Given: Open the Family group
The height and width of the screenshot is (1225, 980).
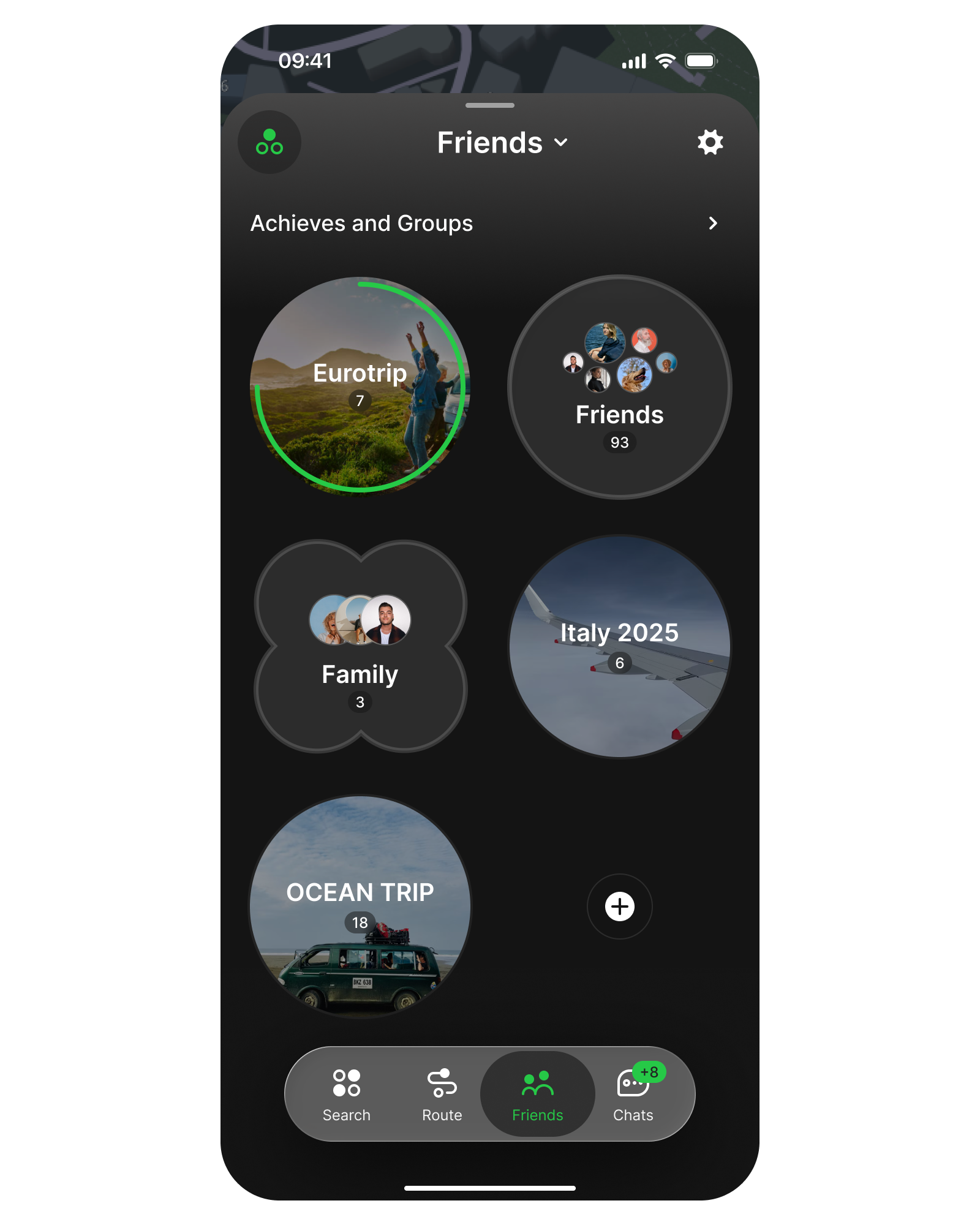Looking at the screenshot, I should point(360,647).
